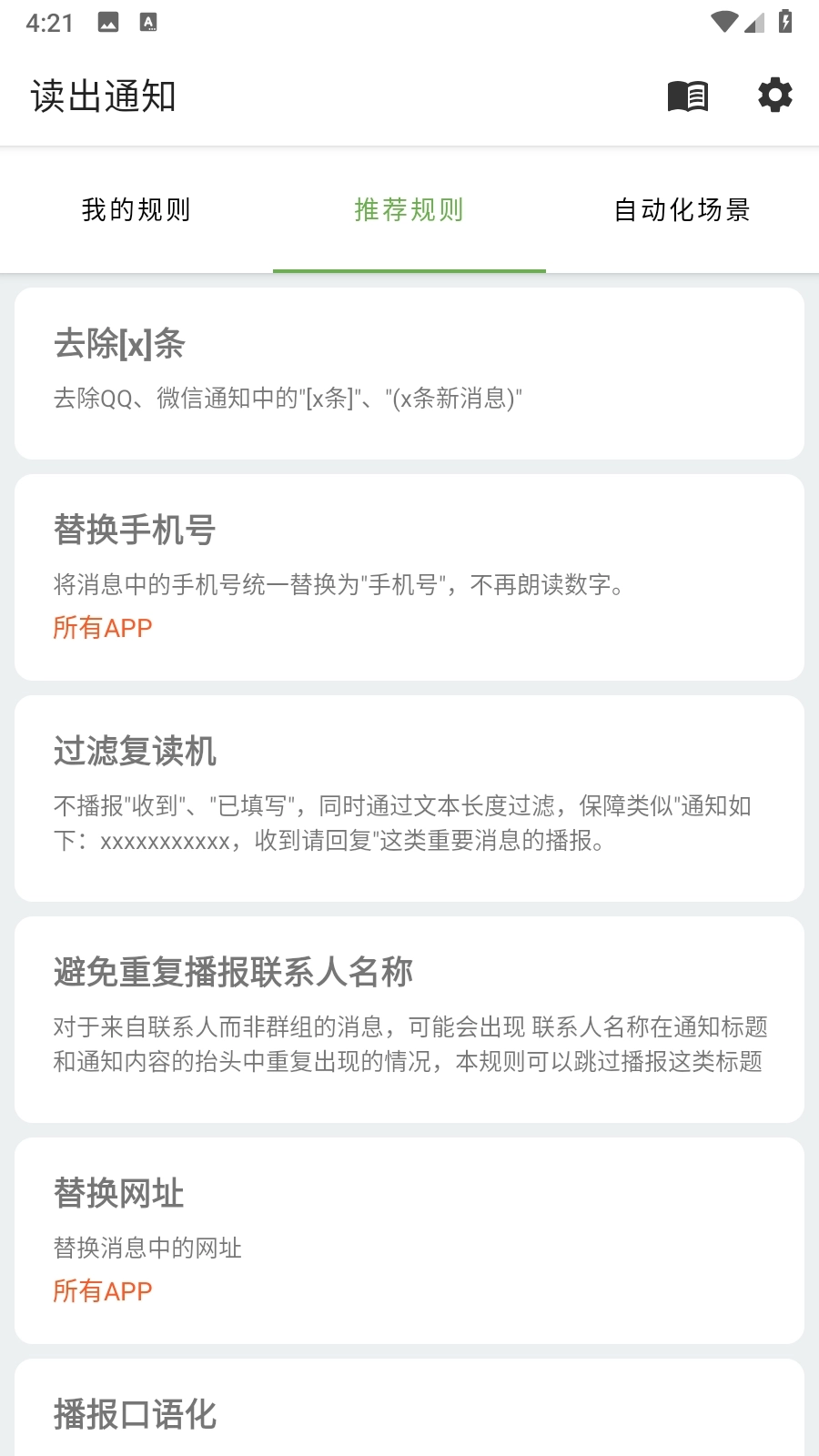Image resolution: width=819 pixels, height=1456 pixels.
Task: Select the 推荐规则 tab
Action: 409,209
